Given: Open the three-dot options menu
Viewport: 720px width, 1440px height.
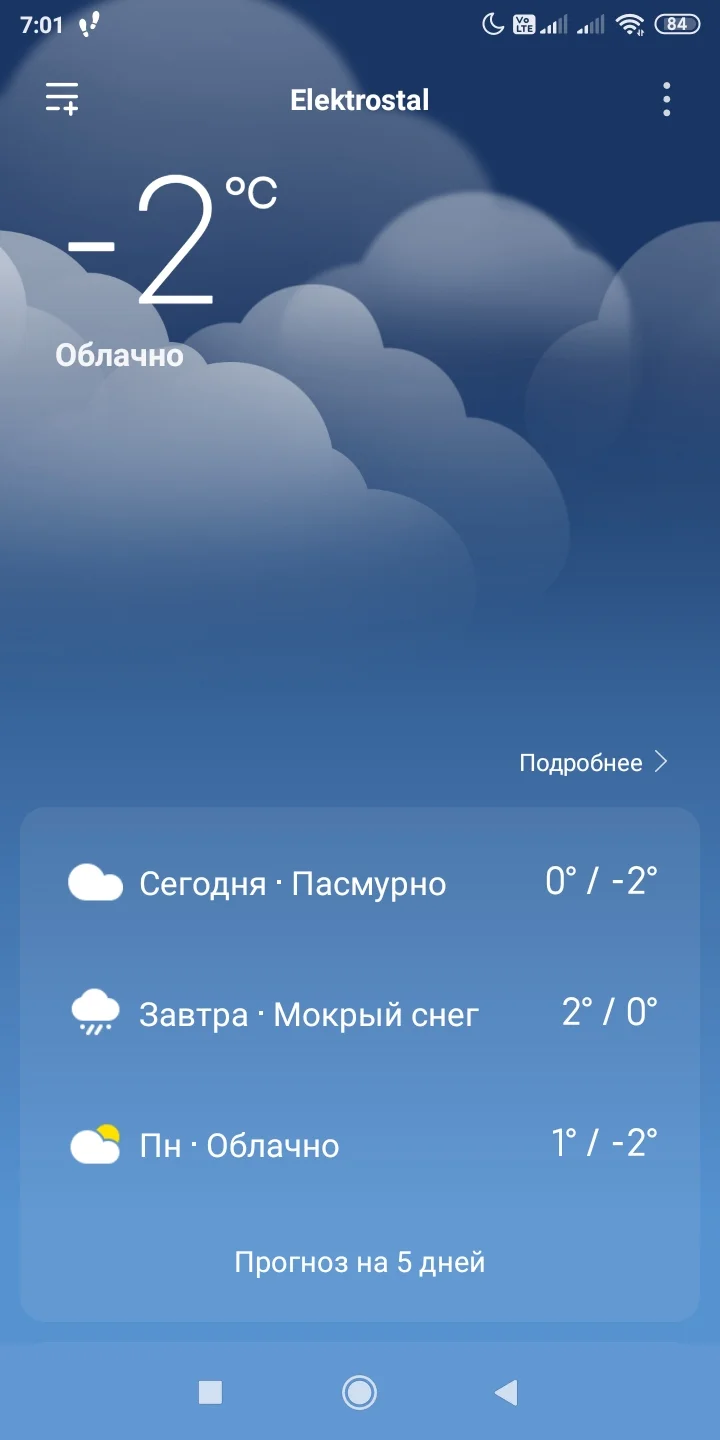Looking at the screenshot, I should (666, 99).
